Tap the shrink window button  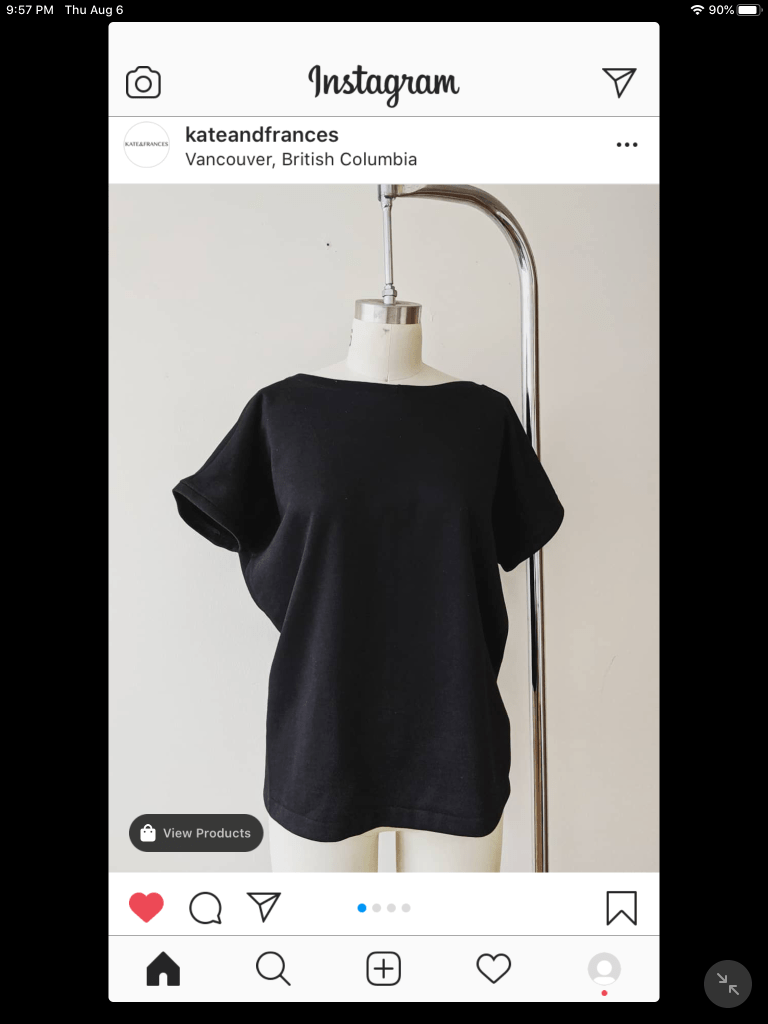point(727,984)
